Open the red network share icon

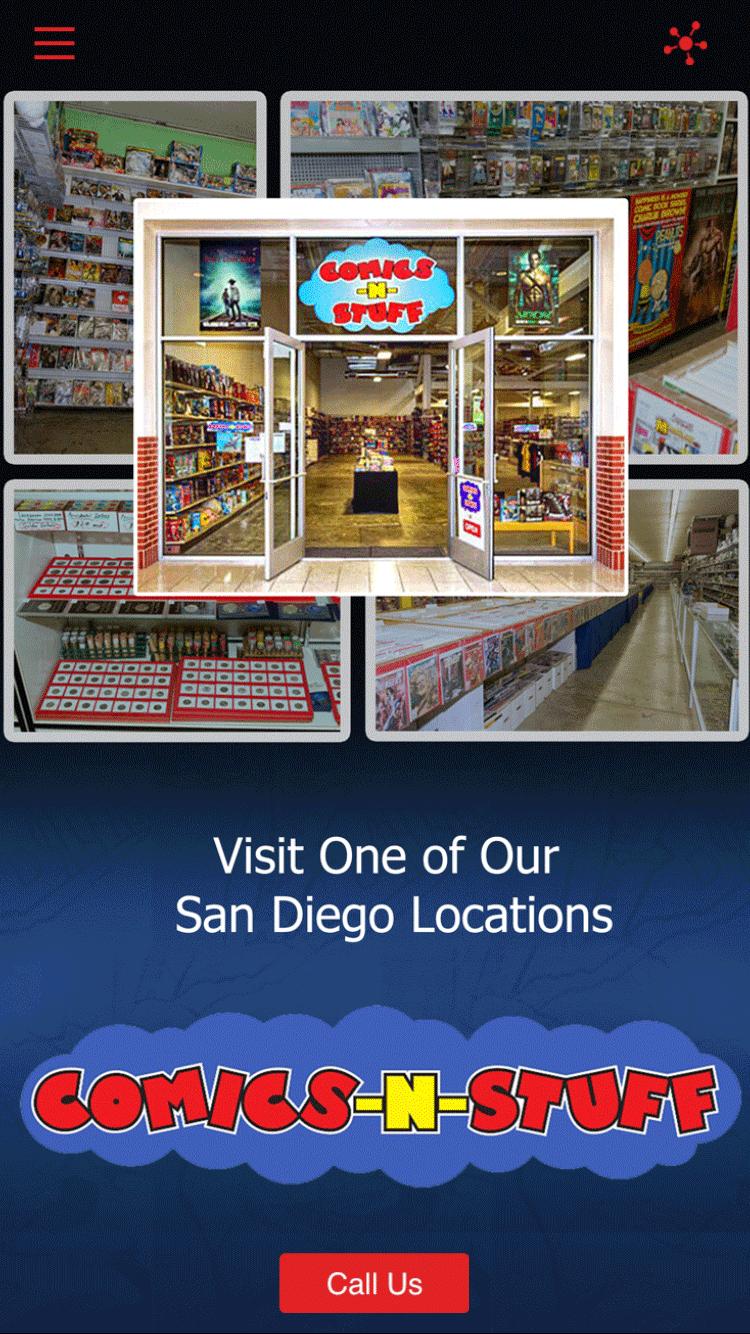[x=686, y=43]
